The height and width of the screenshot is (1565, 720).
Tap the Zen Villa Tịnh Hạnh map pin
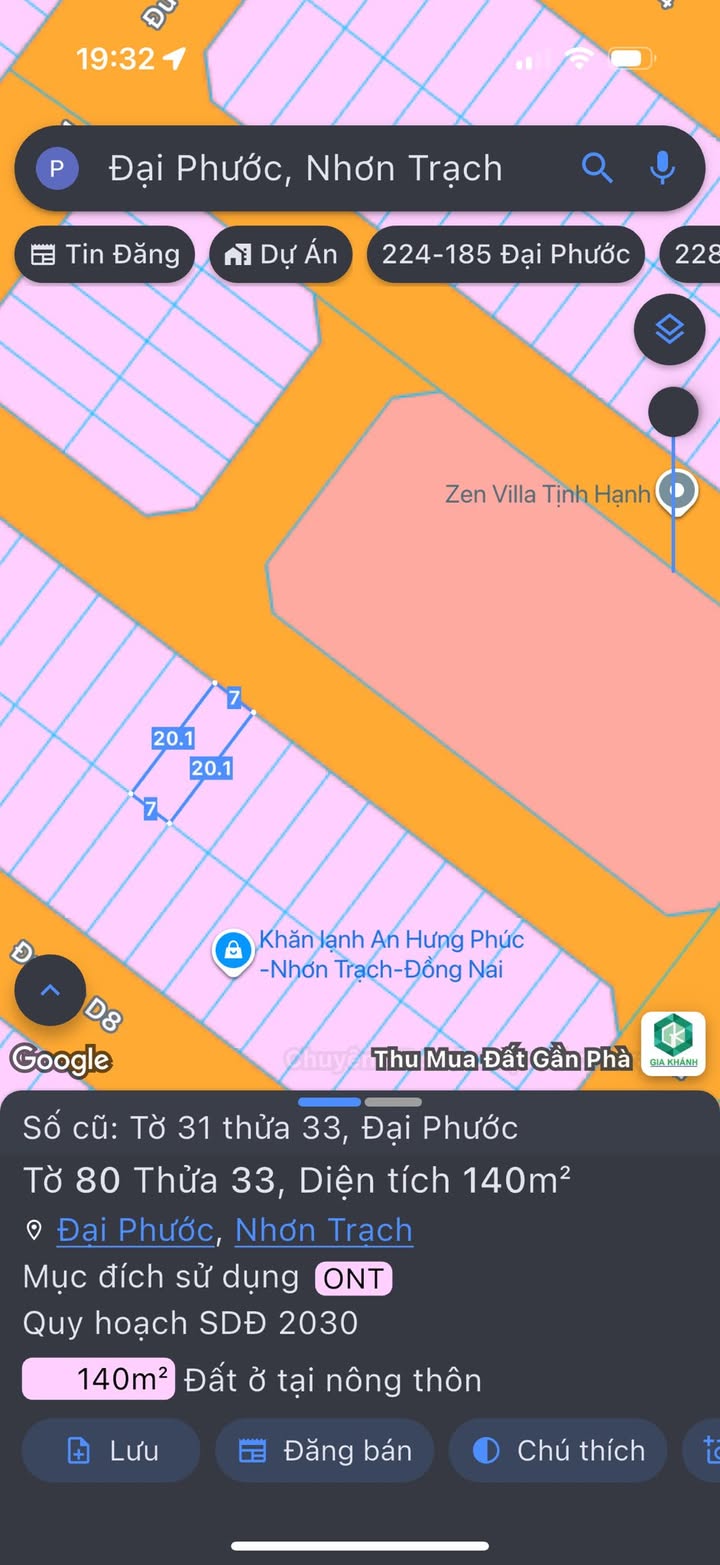pos(675,493)
